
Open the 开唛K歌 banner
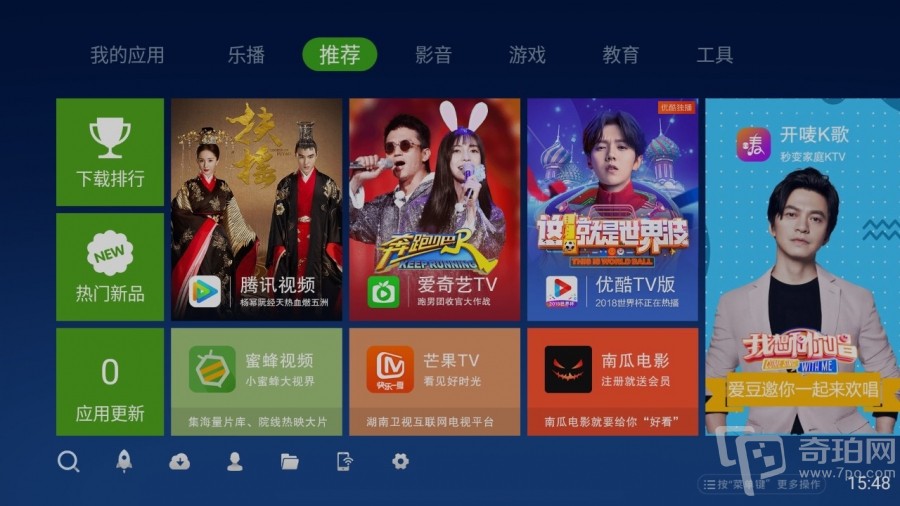802,266
